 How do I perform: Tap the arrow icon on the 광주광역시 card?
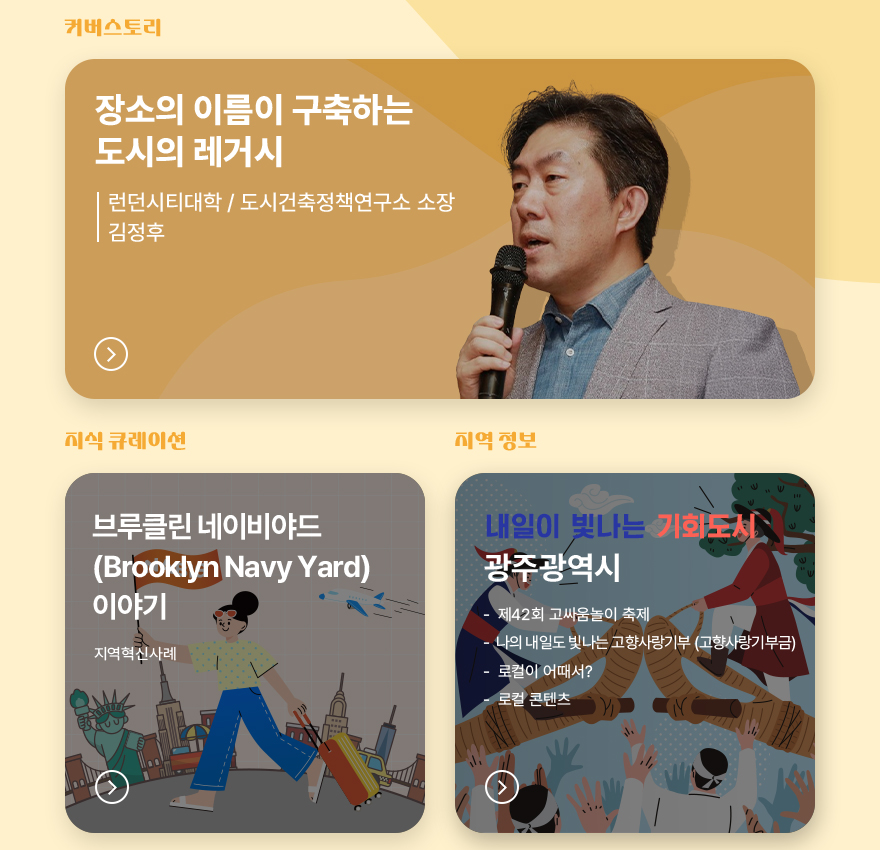click(502, 787)
